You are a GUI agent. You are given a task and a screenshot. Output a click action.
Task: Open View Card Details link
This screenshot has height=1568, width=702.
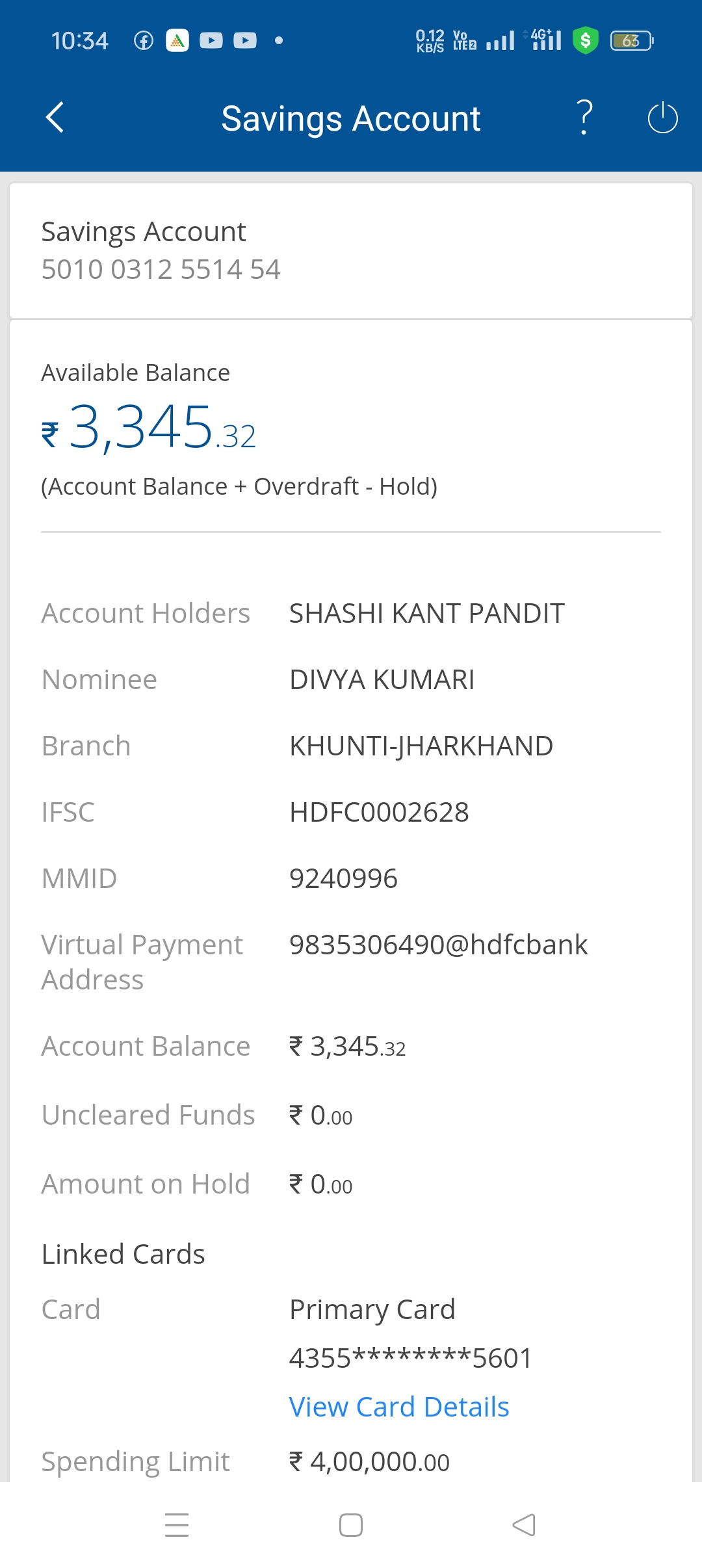tap(399, 1407)
